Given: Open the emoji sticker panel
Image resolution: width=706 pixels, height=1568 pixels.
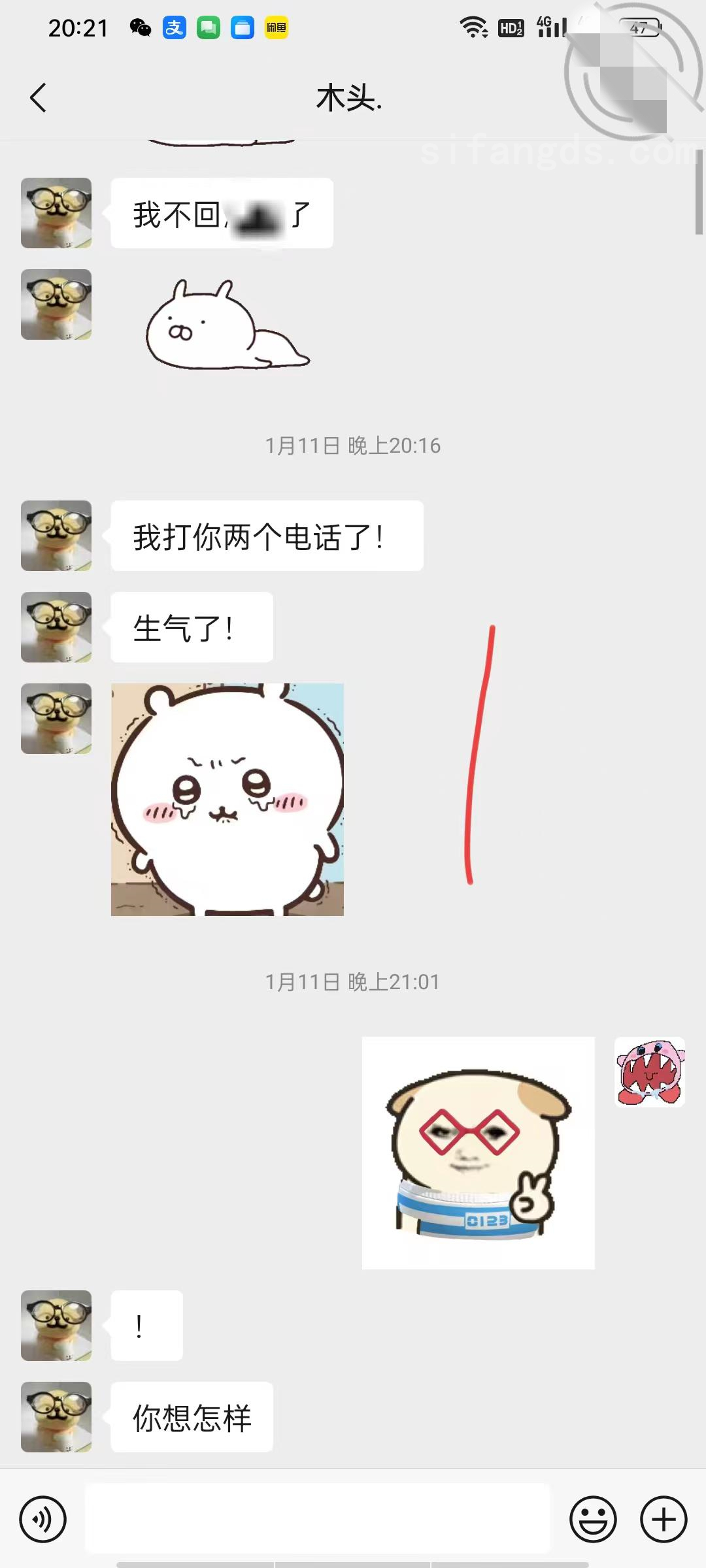Looking at the screenshot, I should pyautogui.click(x=593, y=1519).
